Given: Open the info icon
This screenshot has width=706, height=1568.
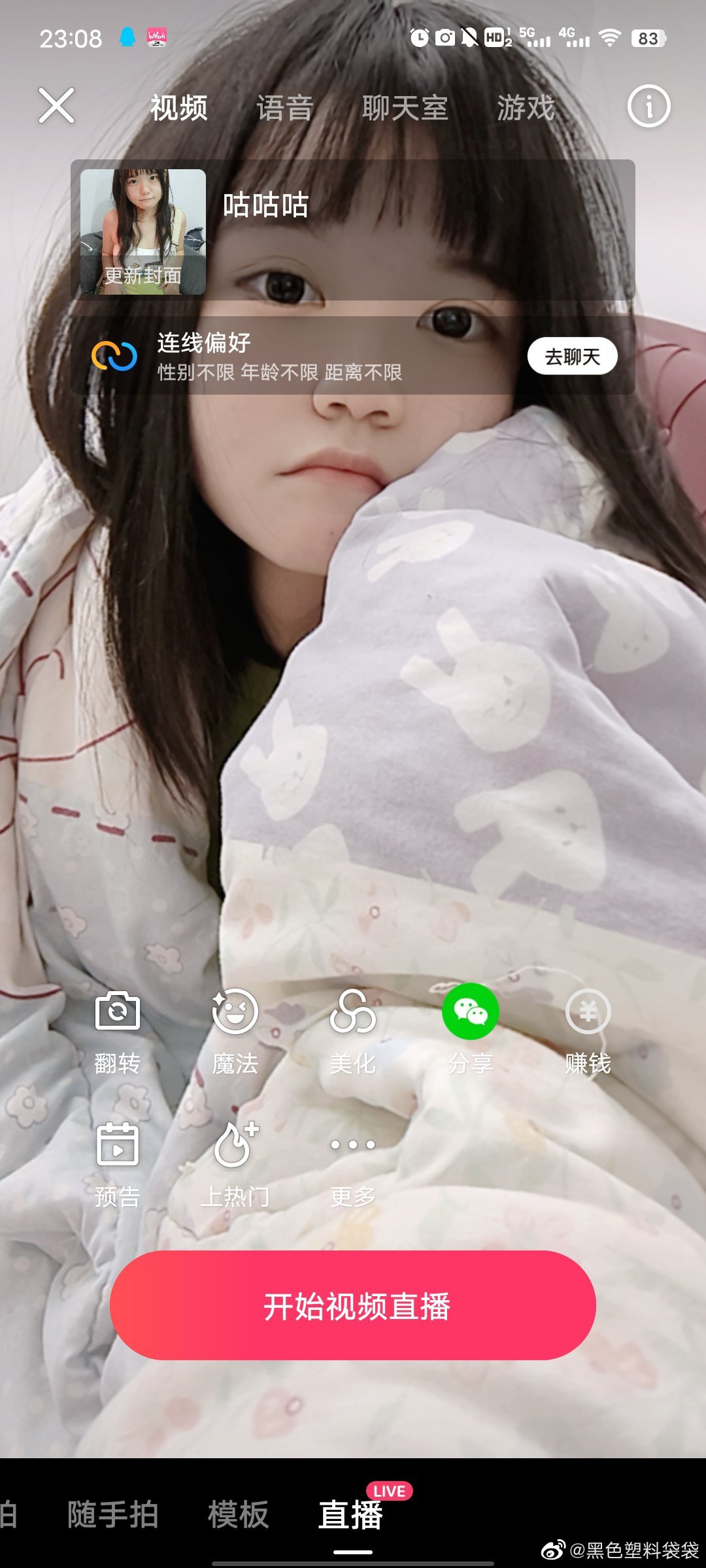Looking at the screenshot, I should tap(648, 106).
